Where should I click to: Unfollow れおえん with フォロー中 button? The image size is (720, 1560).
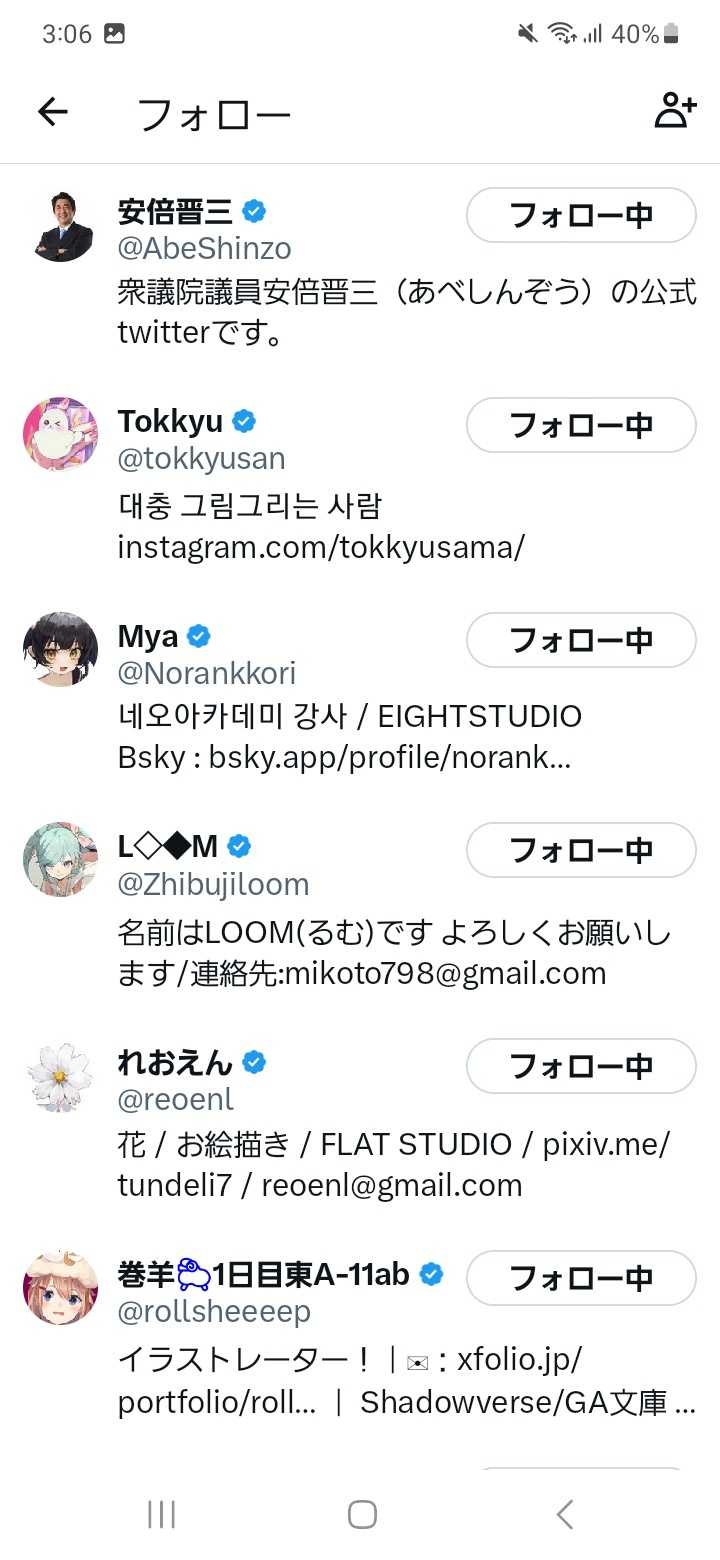pos(581,1066)
